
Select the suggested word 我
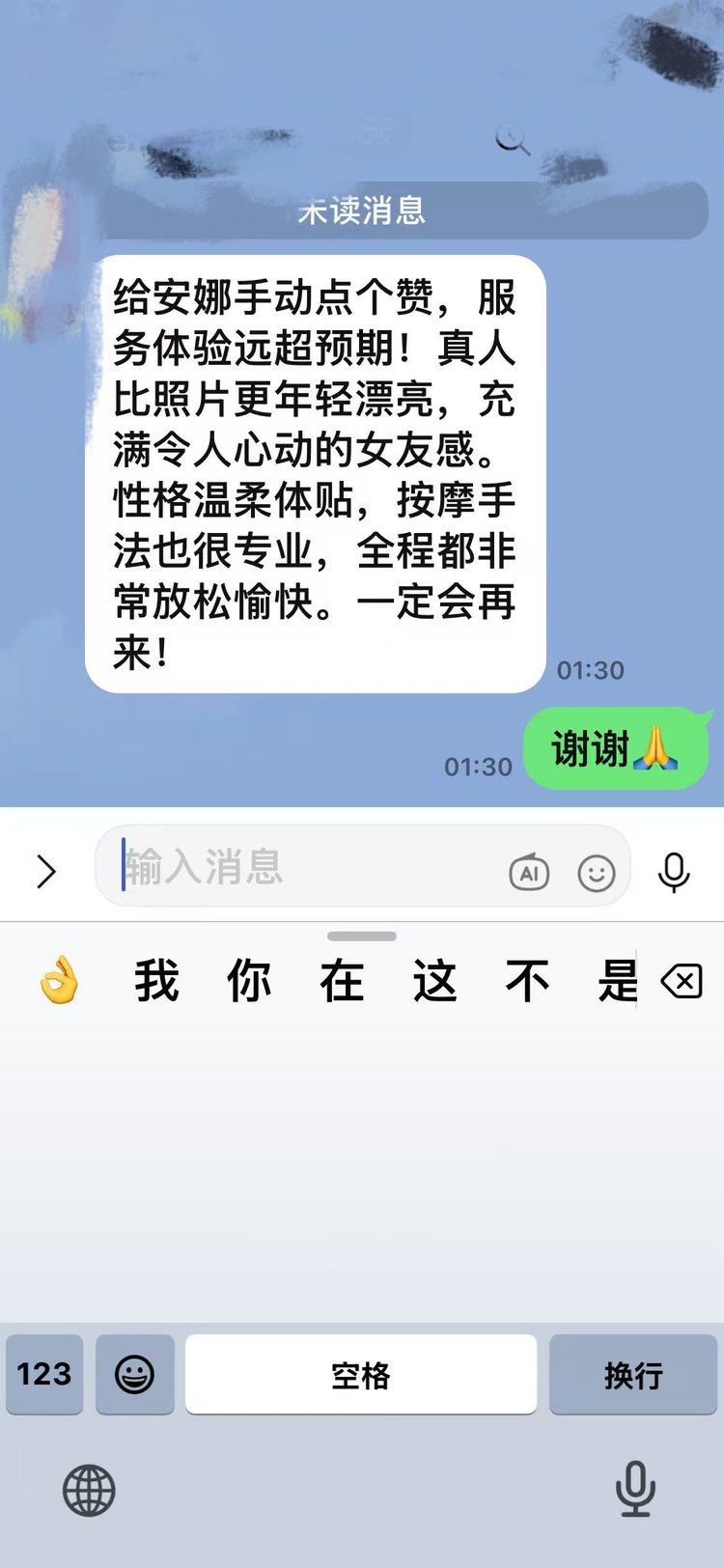156,981
